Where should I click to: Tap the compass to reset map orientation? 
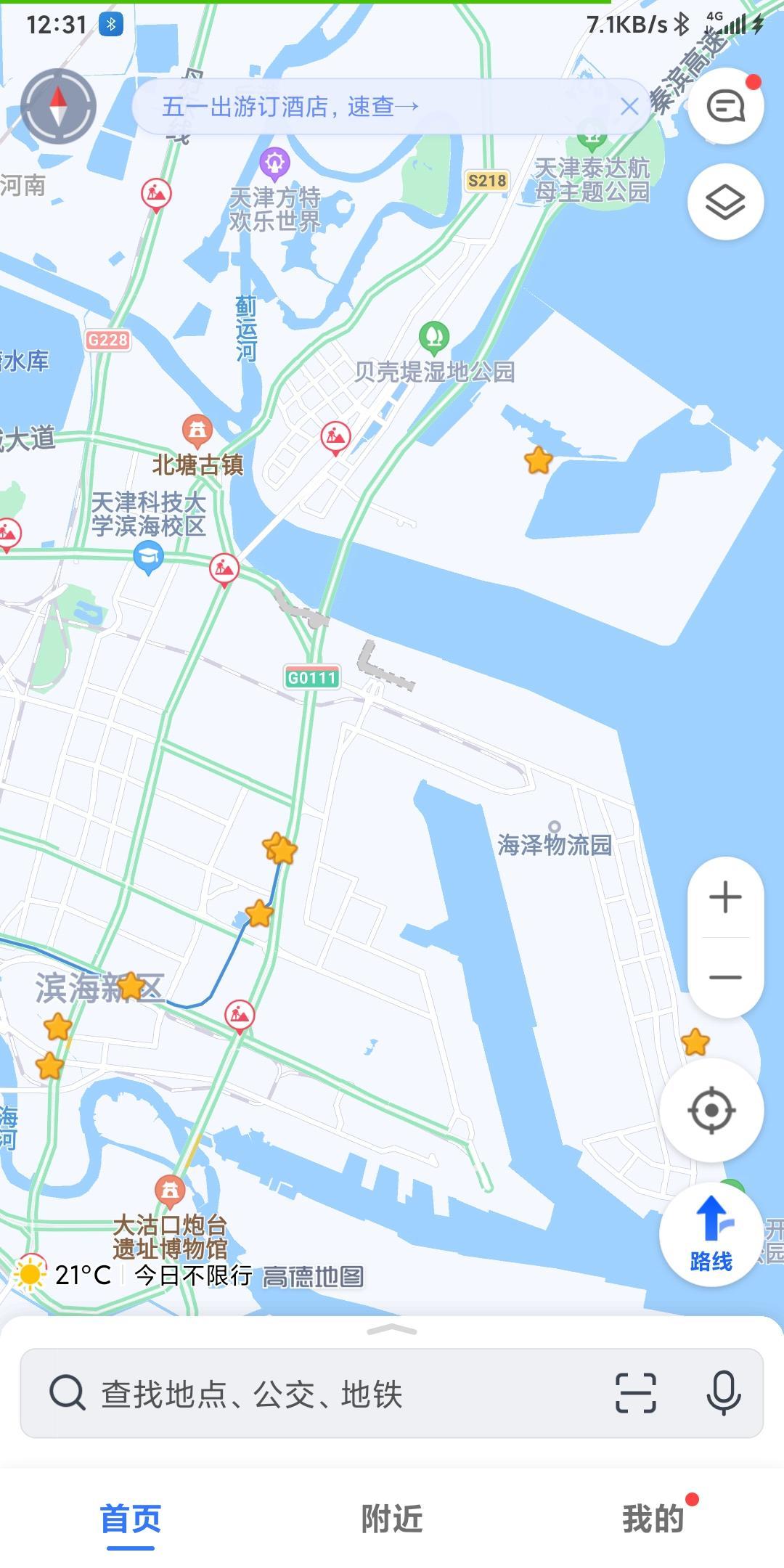pyautogui.click(x=58, y=106)
